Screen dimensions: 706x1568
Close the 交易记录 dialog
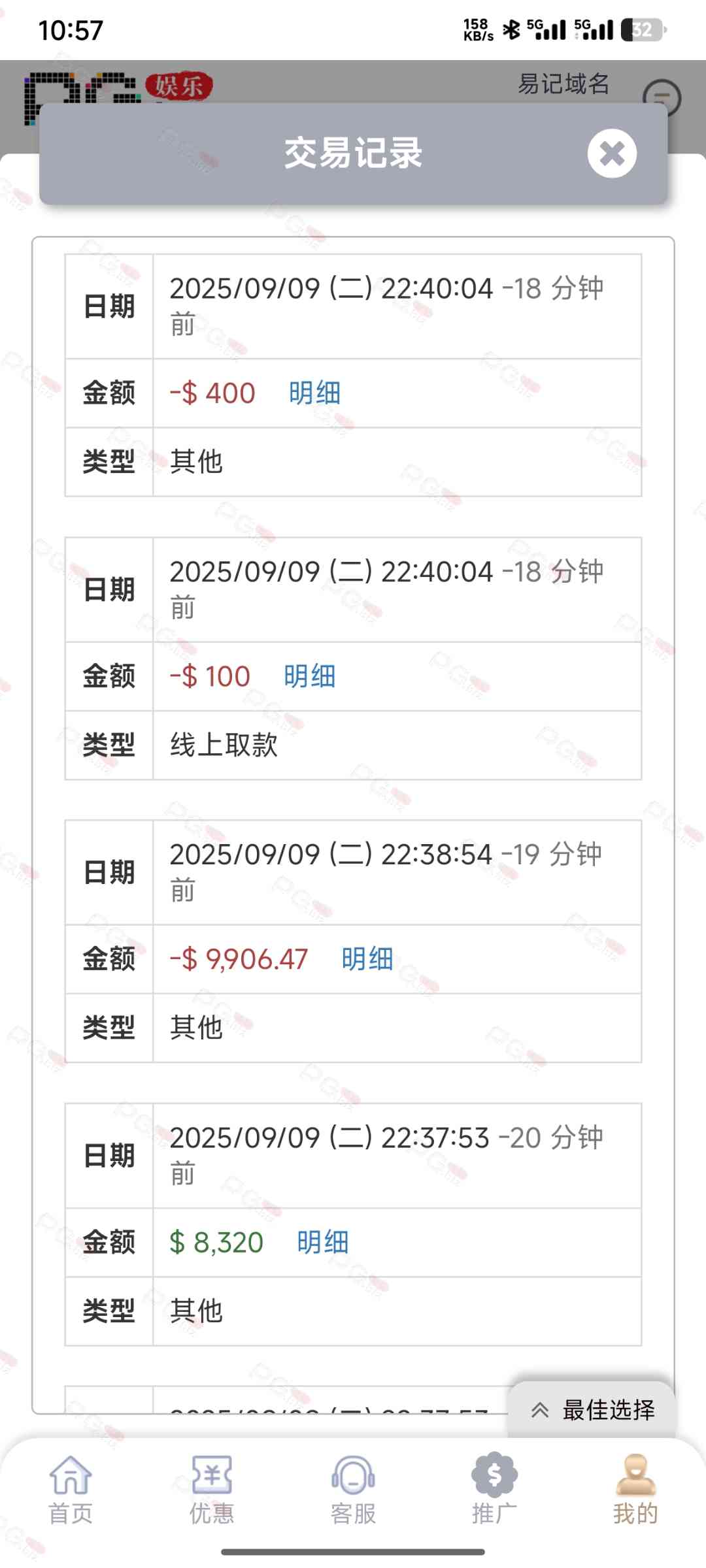pyautogui.click(x=612, y=154)
